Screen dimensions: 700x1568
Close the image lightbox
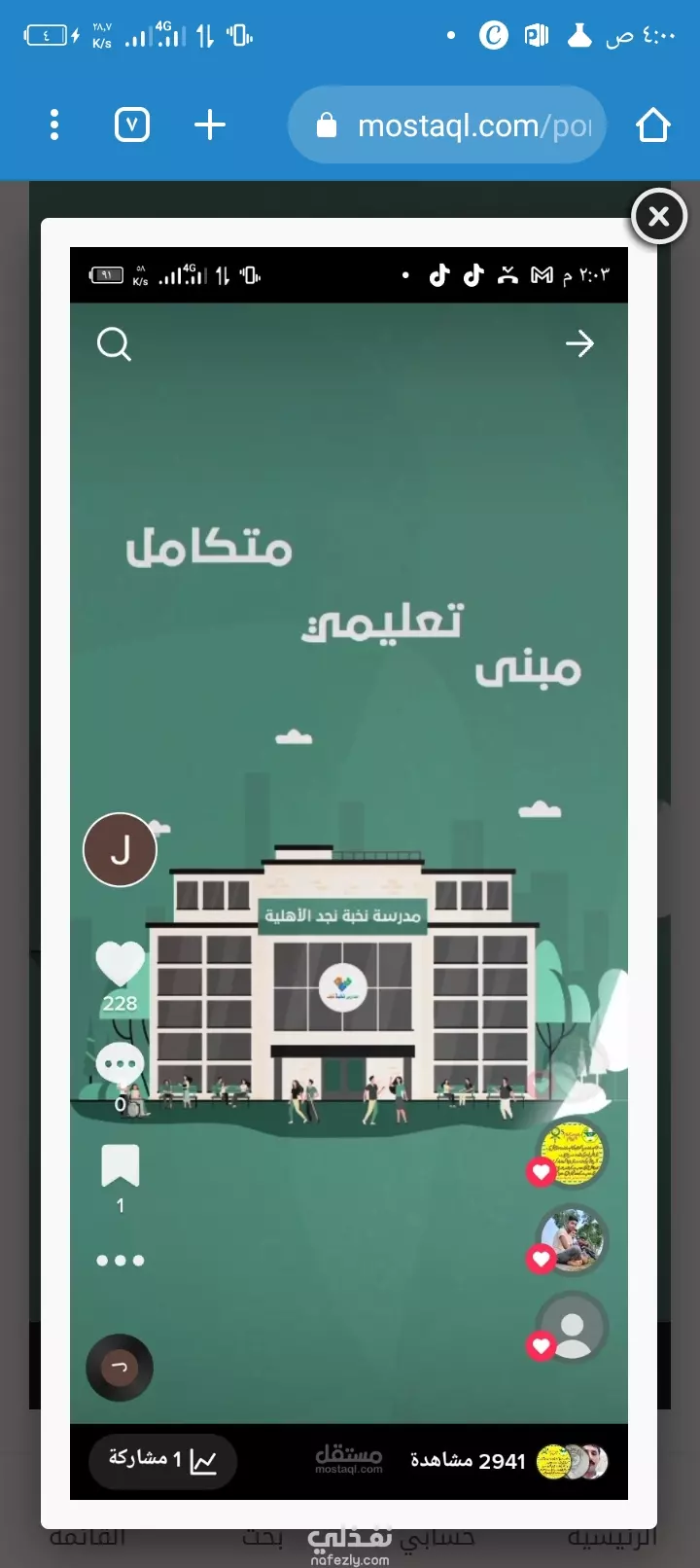659,216
